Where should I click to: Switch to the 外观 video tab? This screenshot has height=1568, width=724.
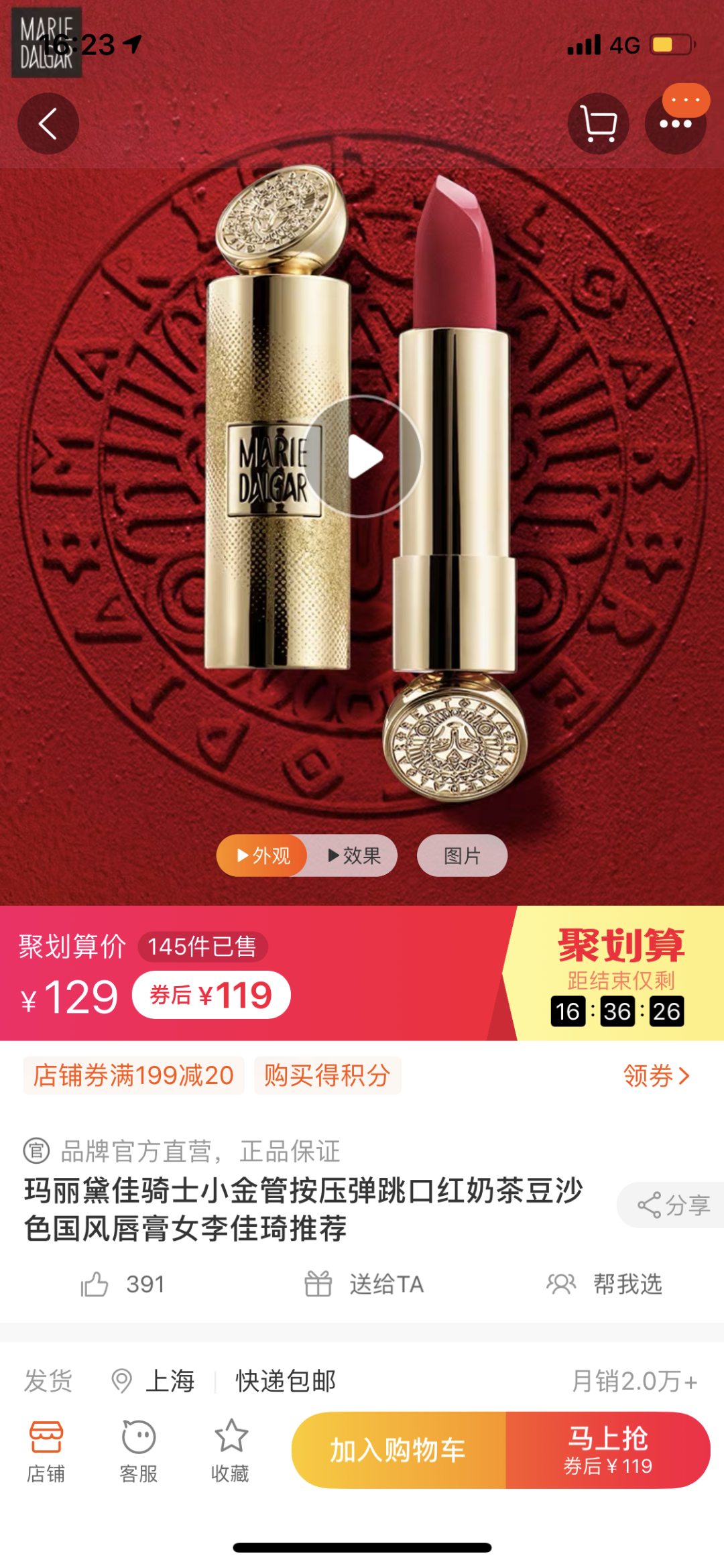262,855
